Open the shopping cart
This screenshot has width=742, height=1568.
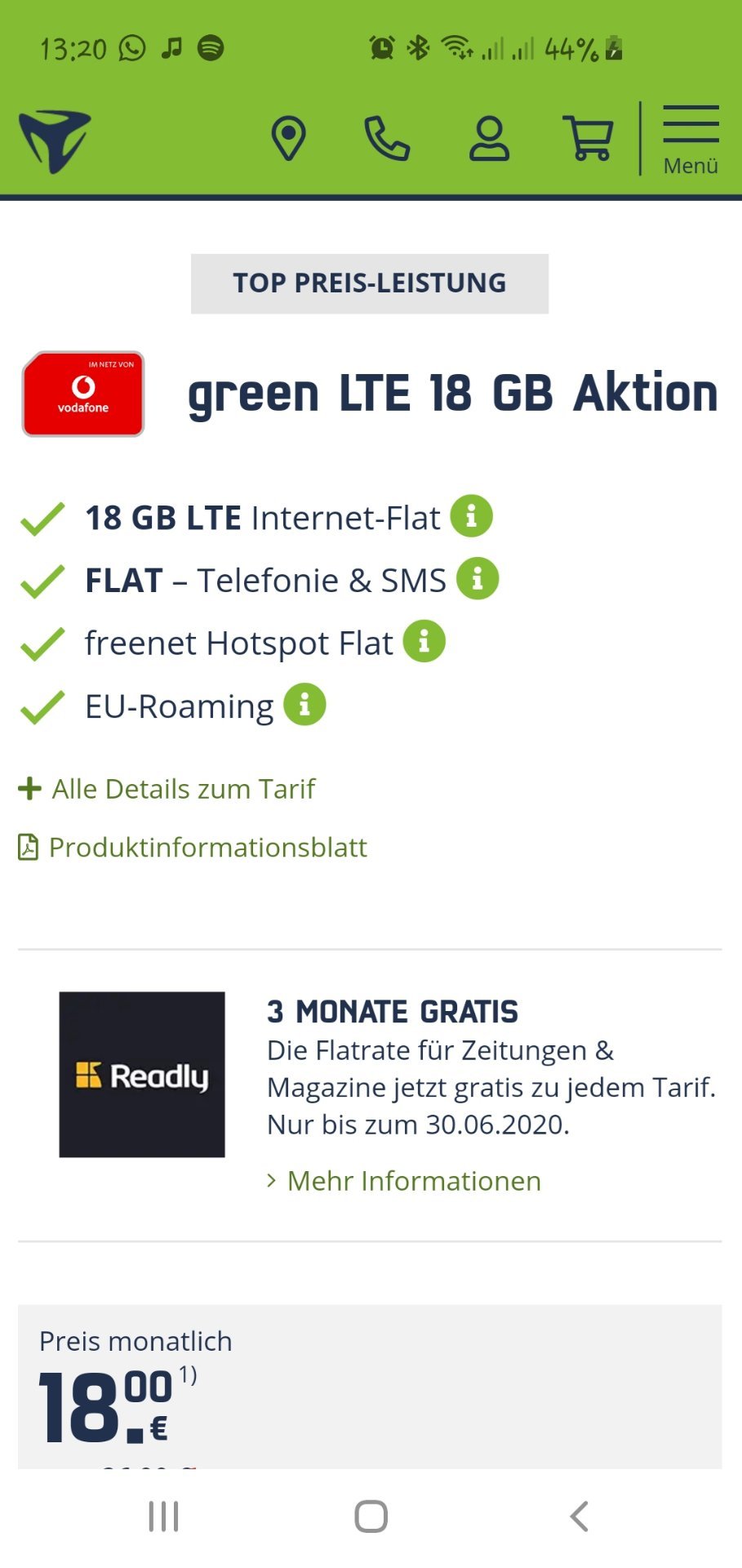[588, 138]
